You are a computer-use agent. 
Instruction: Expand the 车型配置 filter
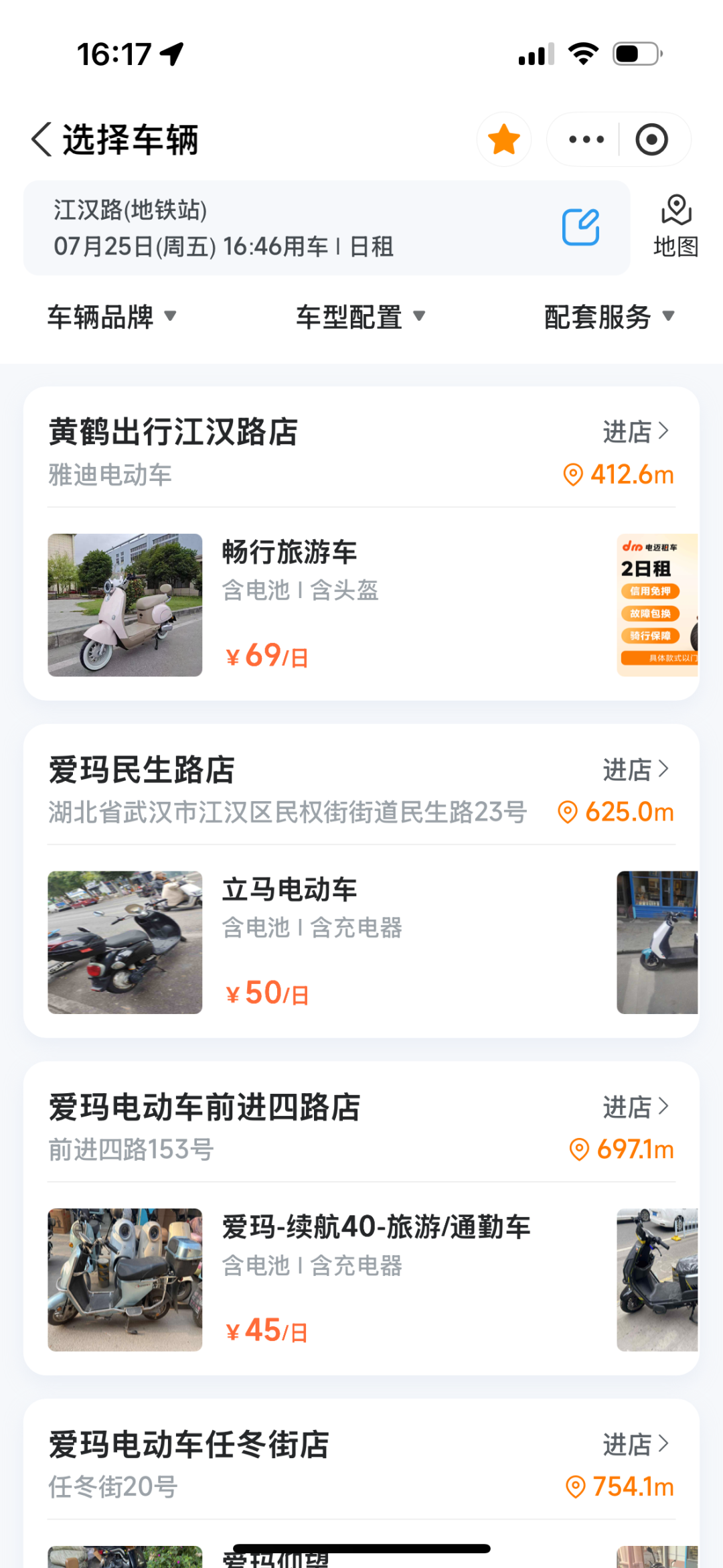pos(360,317)
